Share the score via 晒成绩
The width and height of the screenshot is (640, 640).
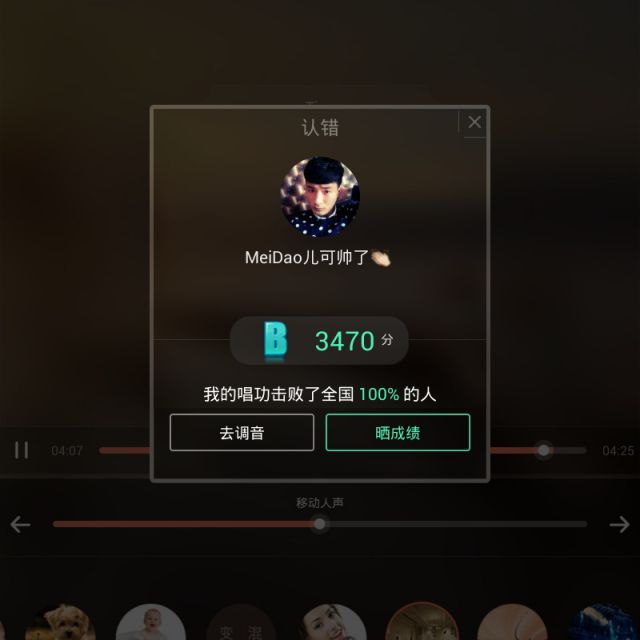pos(398,433)
